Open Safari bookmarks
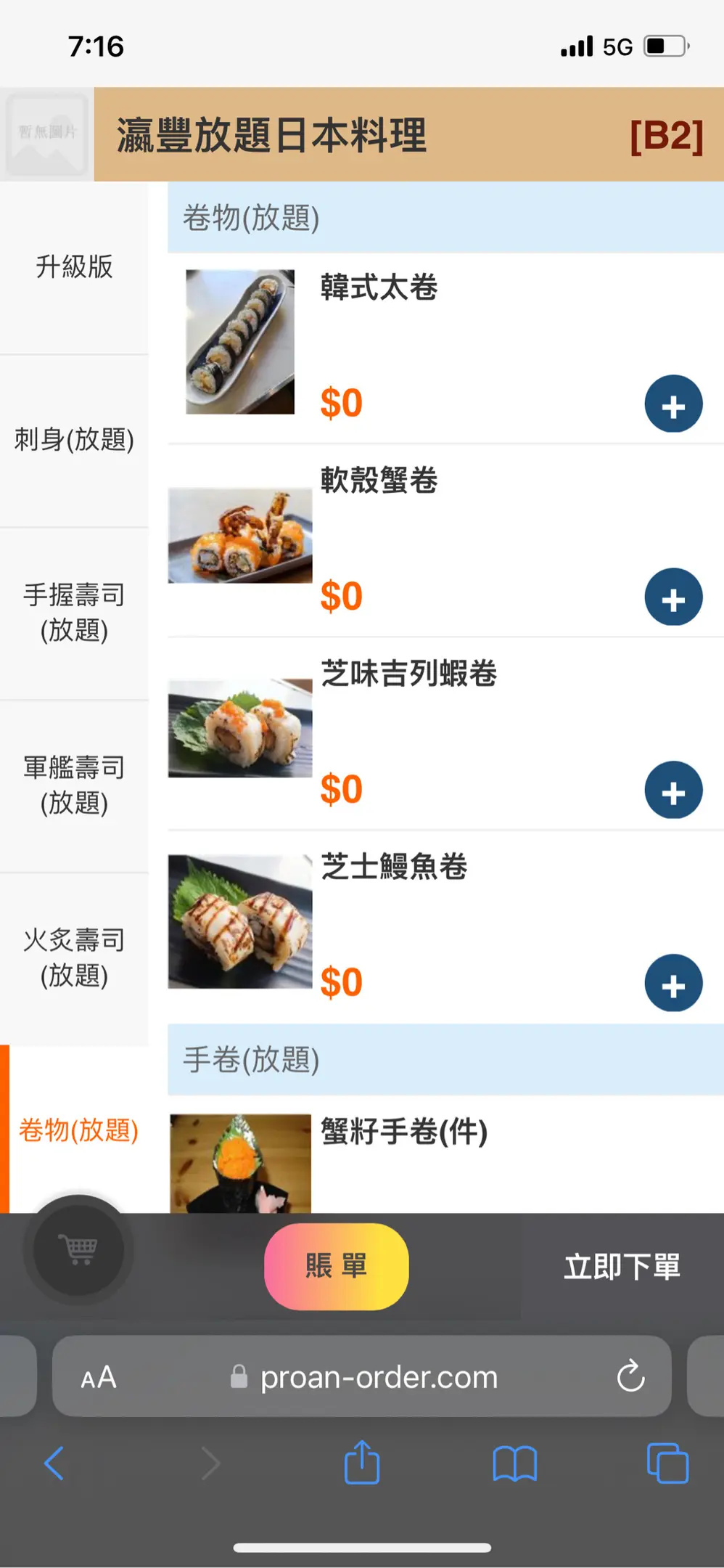Image resolution: width=724 pixels, height=1568 pixels. coord(514,1463)
